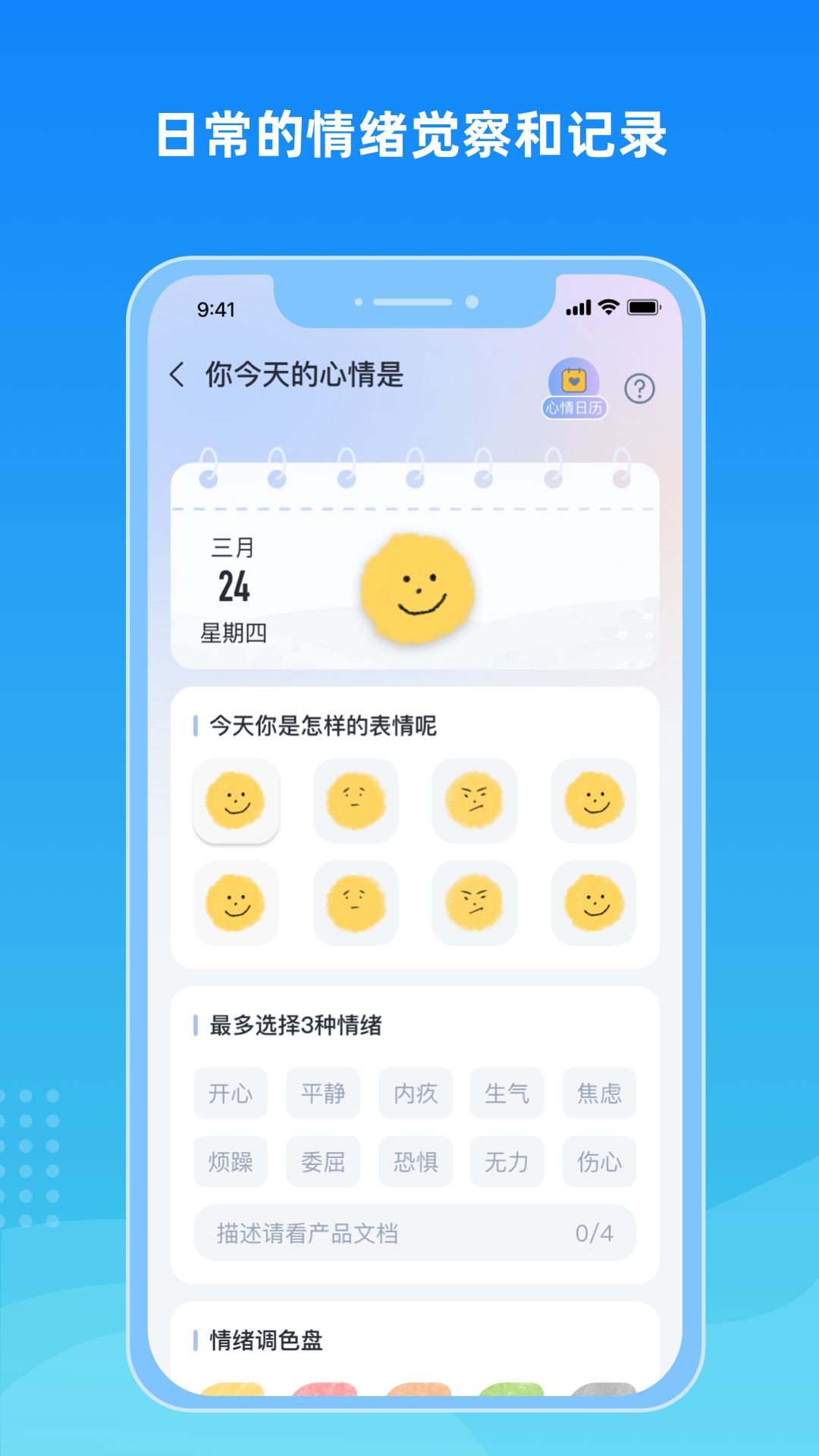The height and width of the screenshot is (1456, 819).
Task: Select the smiling face in the top-left
Action: click(236, 802)
